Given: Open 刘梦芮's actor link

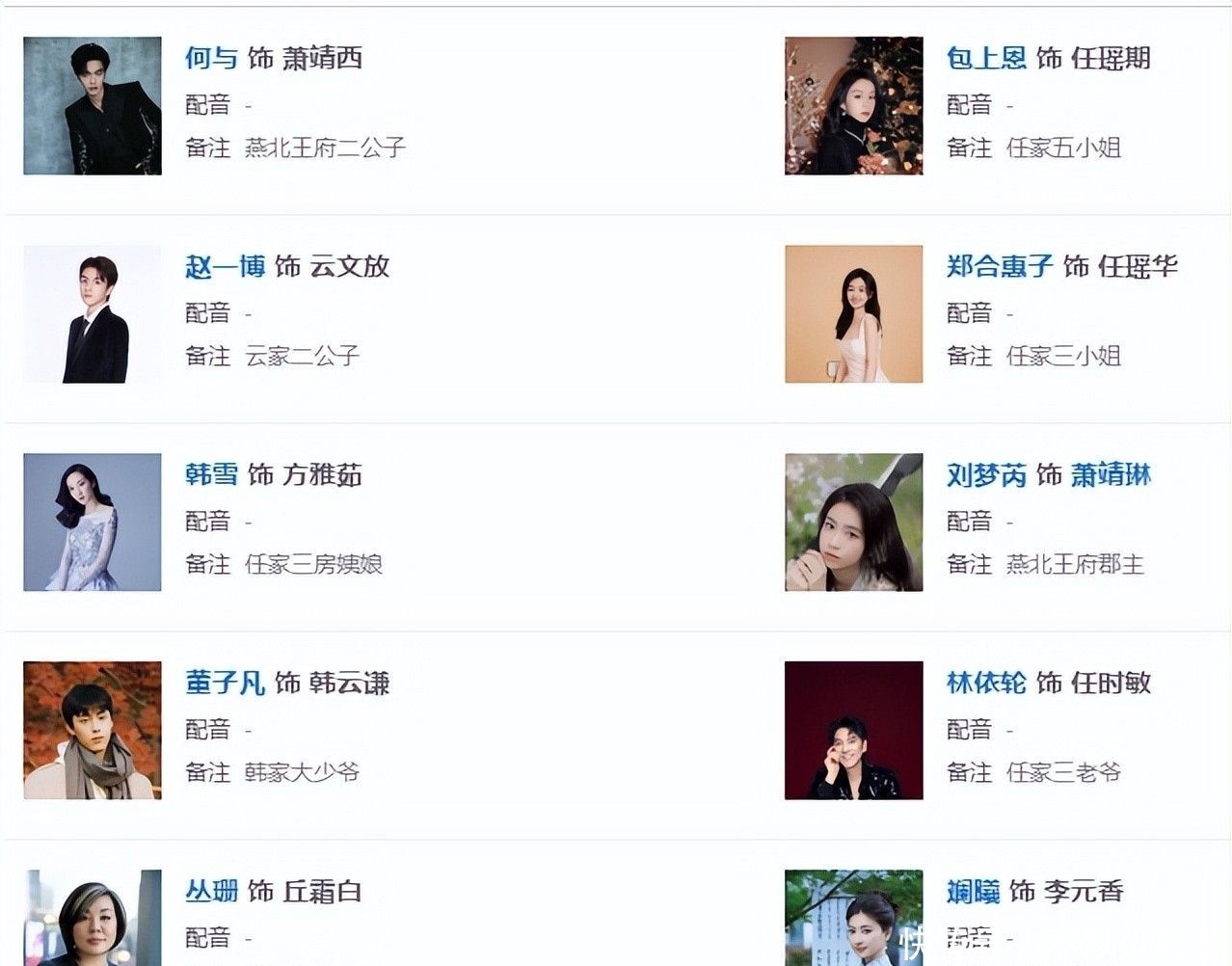Looking at the screenshot, I should coord(985,474).
